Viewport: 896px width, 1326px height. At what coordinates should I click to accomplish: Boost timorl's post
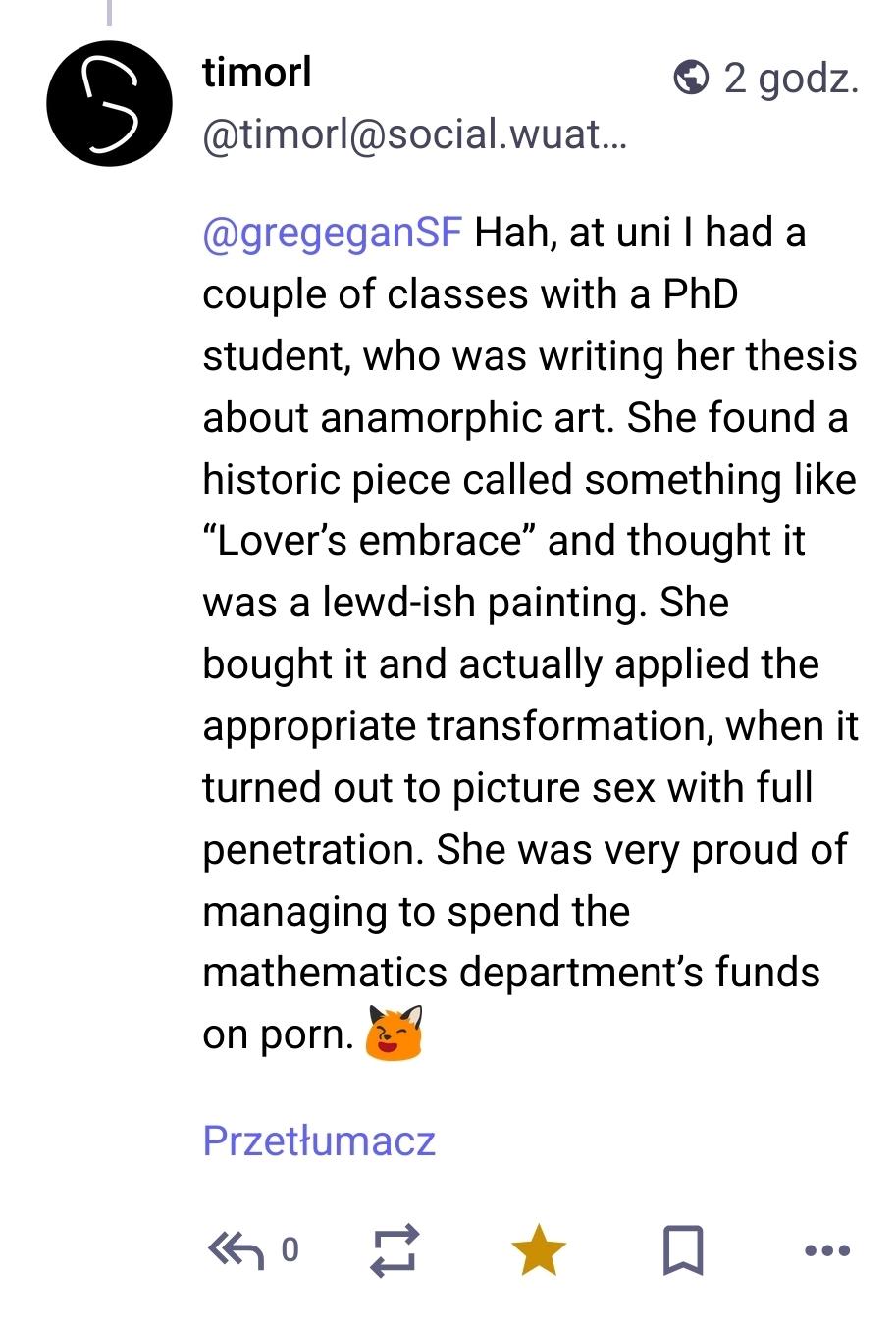pyautogui.click(x=395, y=1250)
